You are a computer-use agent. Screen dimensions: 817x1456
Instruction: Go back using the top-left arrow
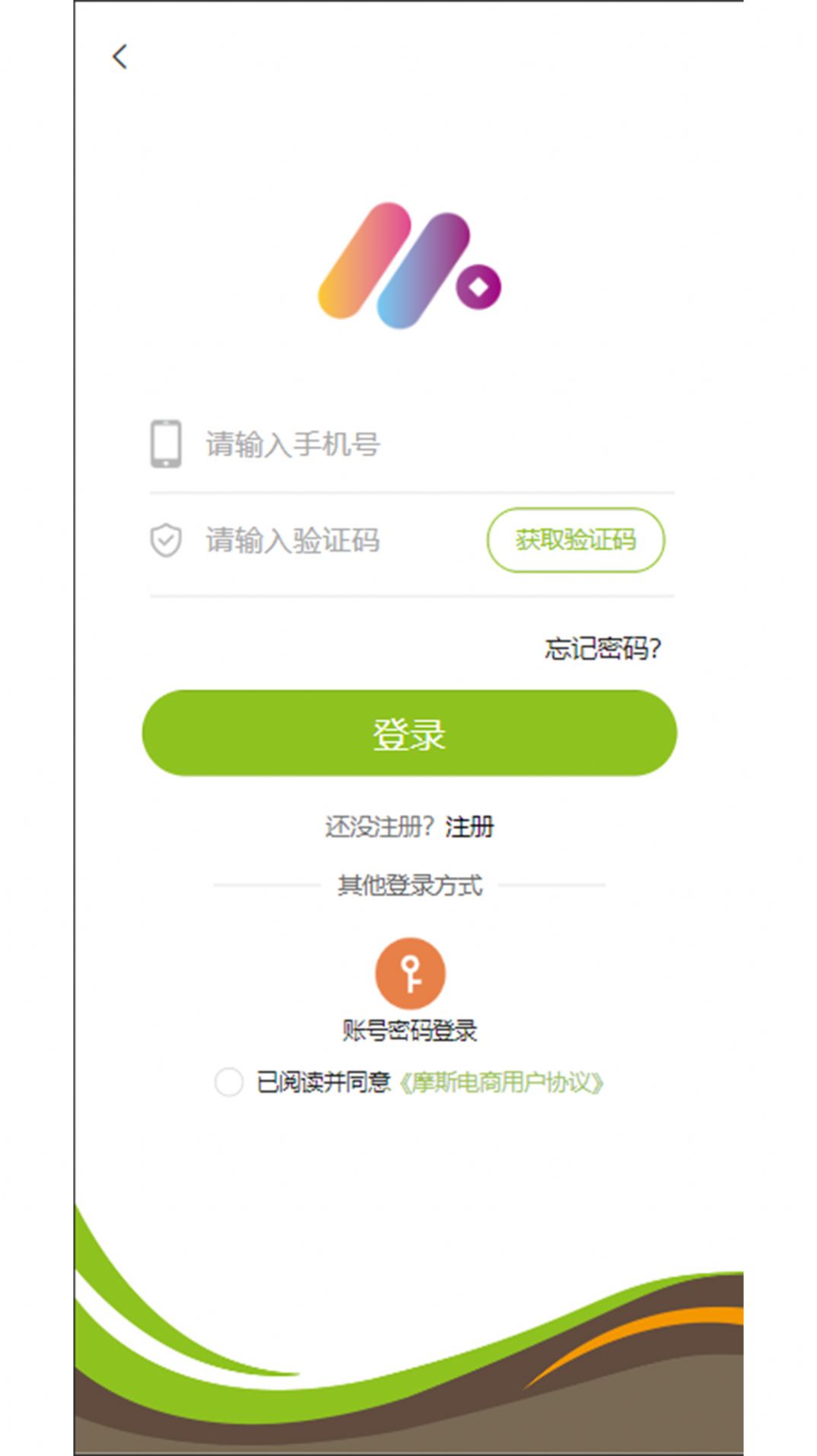120,56
